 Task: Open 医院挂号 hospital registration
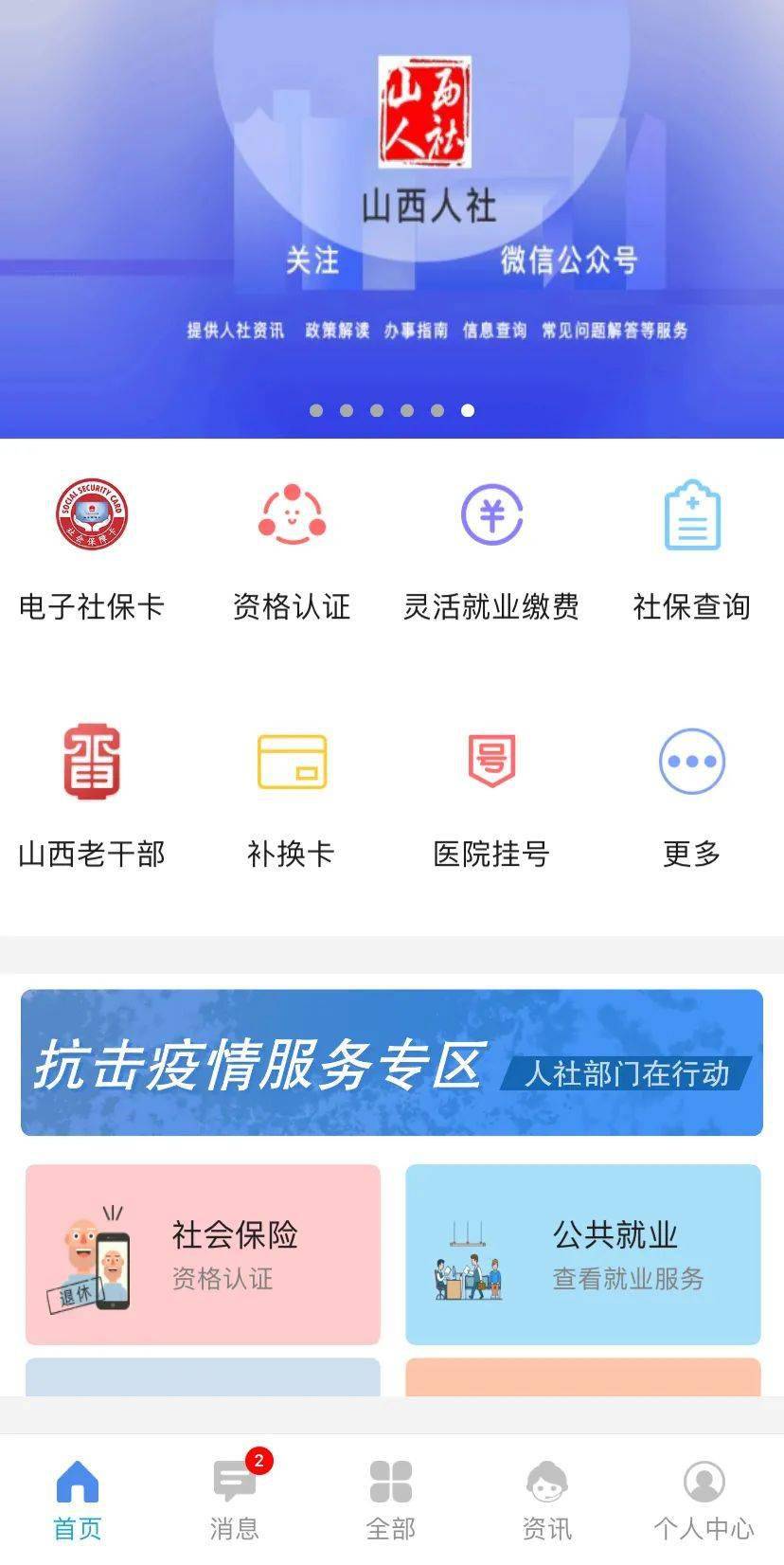coord(491,791)
